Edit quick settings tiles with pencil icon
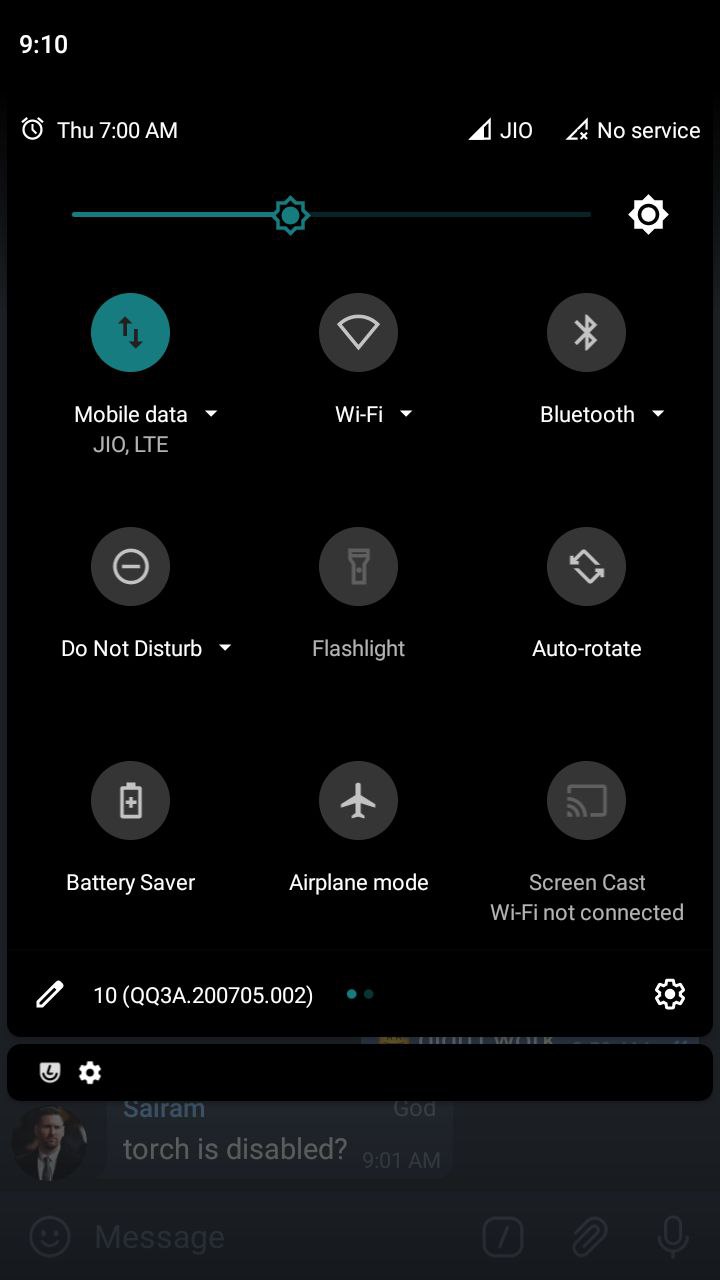 [x=49, y=994]
